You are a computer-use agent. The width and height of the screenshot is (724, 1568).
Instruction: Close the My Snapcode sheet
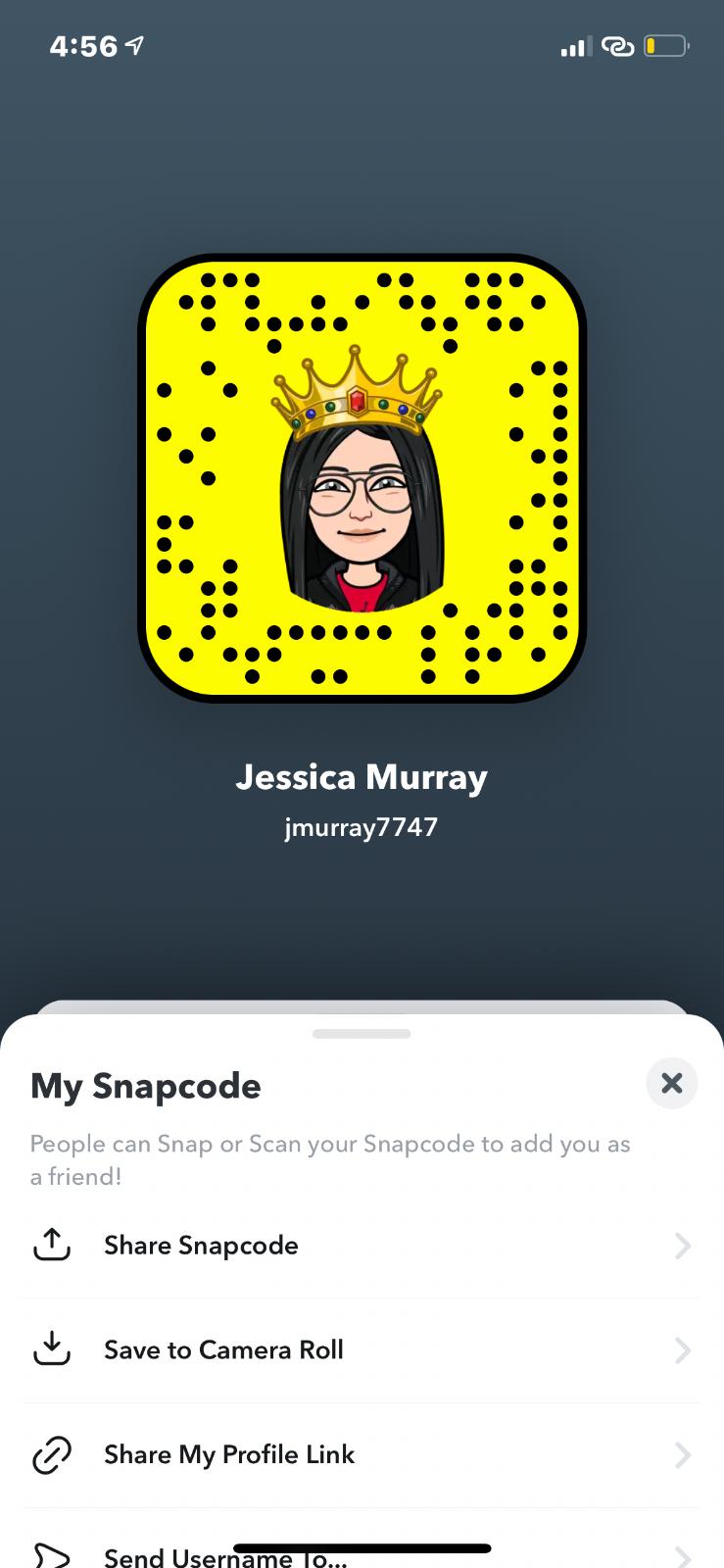coord(671,1083)
